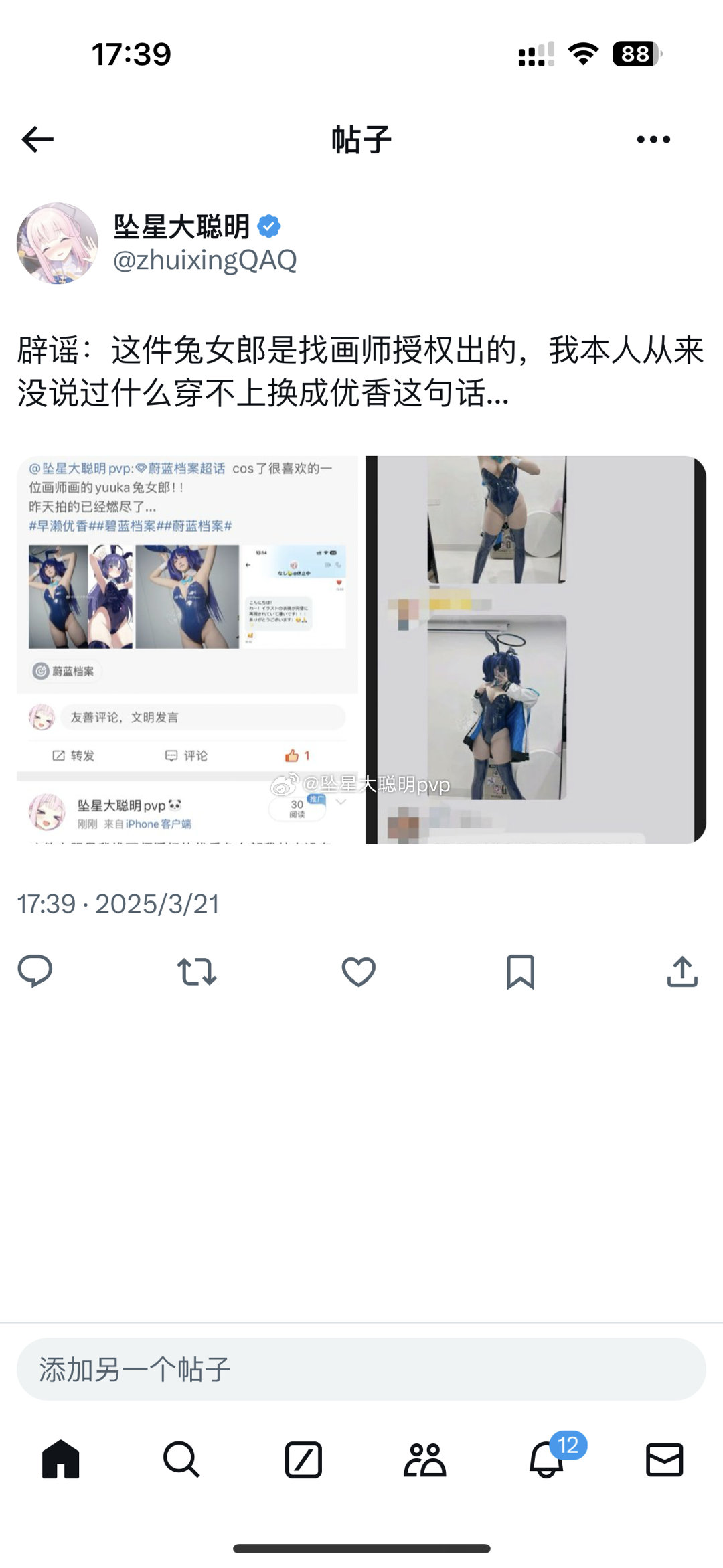Screen dimensions: 723x1568
Task: Open the post options three-dot menu
Action: [x=653, y=139]
